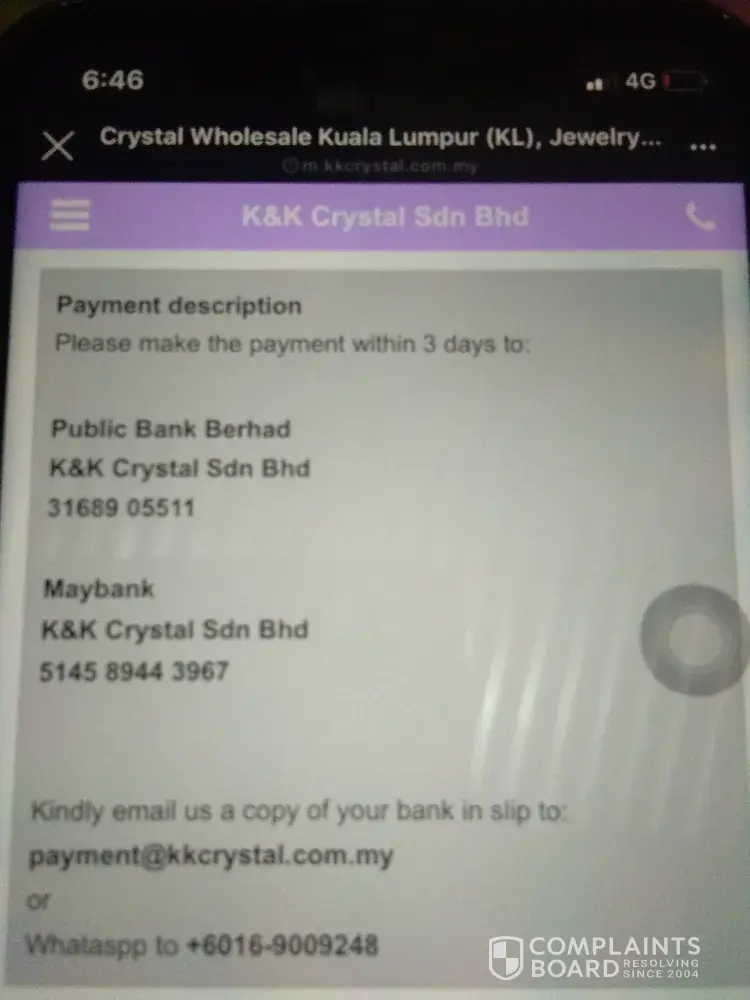Image resolution: width=750 pixels, height=1000 pixels.
Task: Email payment@kkcrystal.com.my
Action: 211,856
